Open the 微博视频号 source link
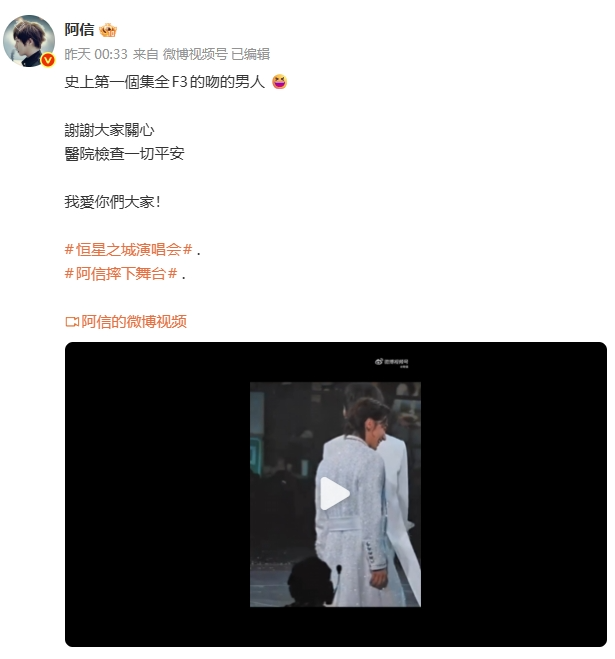615x659 pixels. pyautogui.click(x=194, y=54)
